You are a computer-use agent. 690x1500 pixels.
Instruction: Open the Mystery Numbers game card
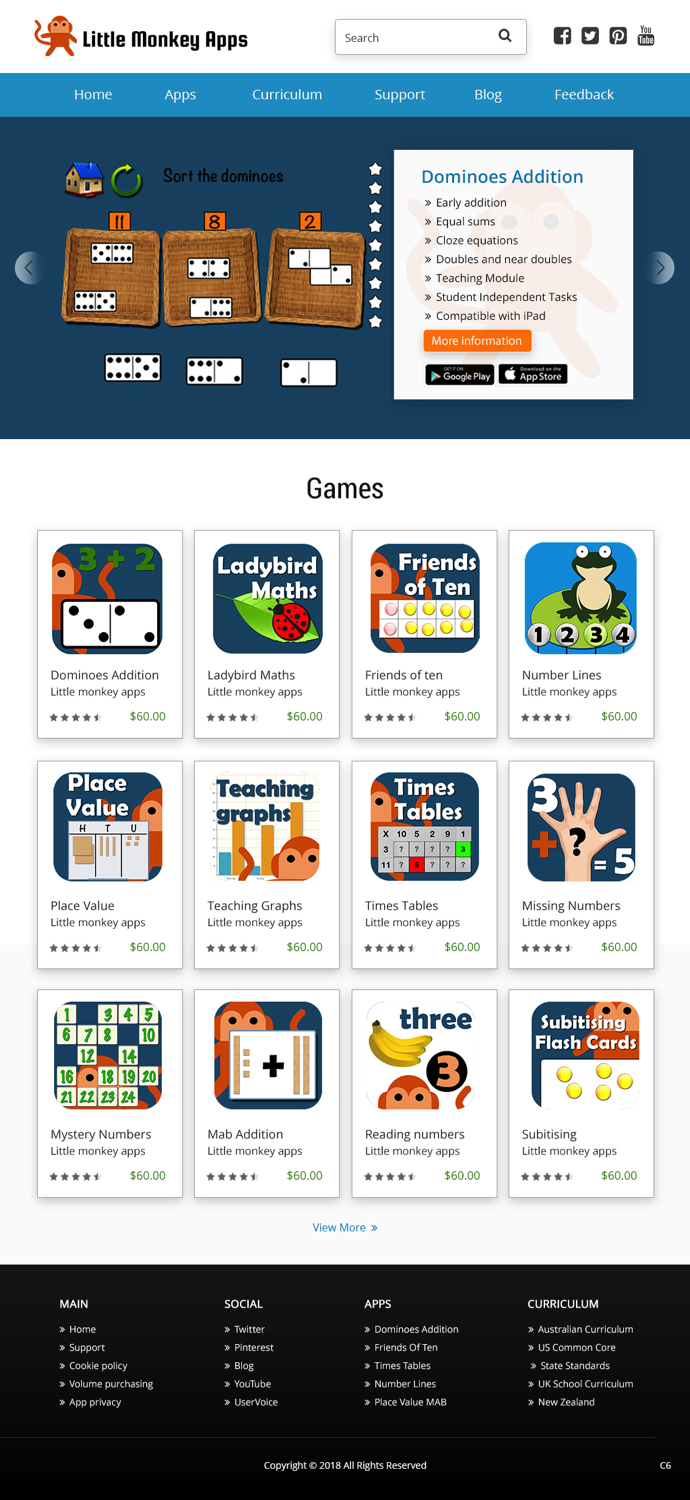(x=110, y=1093)
